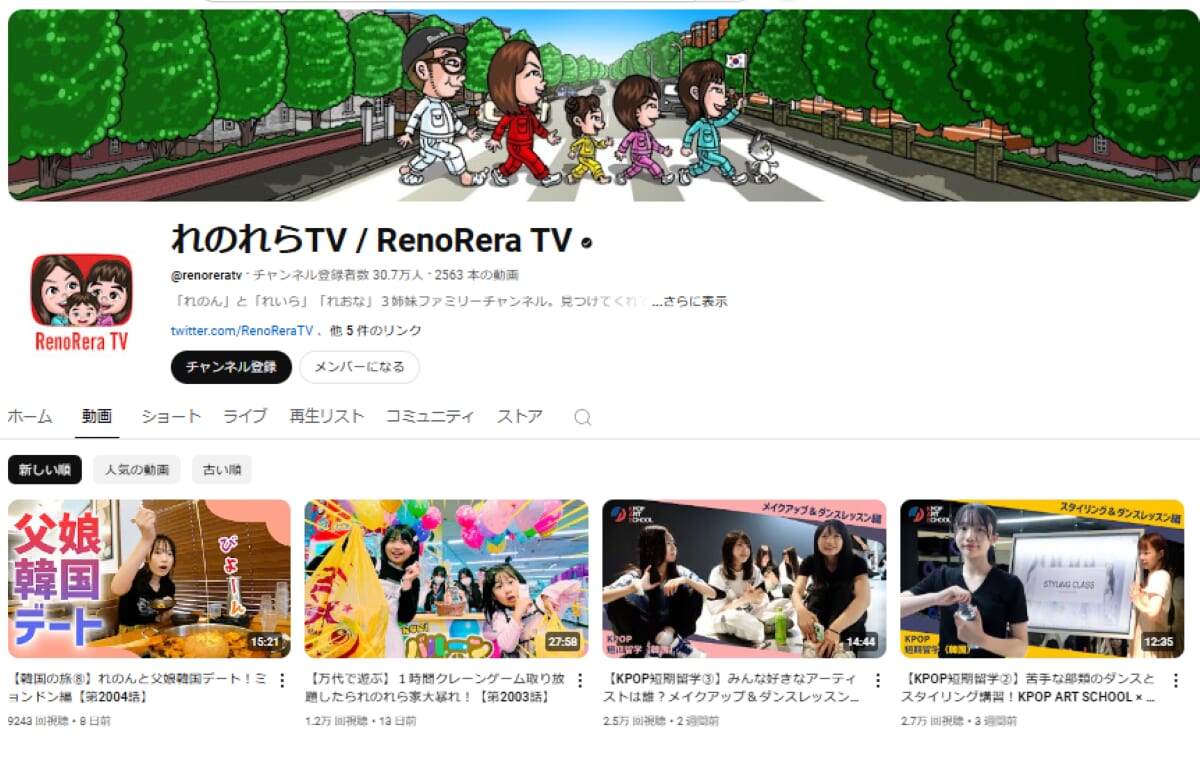Tap the チャンネル登録 subscribe button
This screenshot has width=1200, height=763.
click(231, 367)
